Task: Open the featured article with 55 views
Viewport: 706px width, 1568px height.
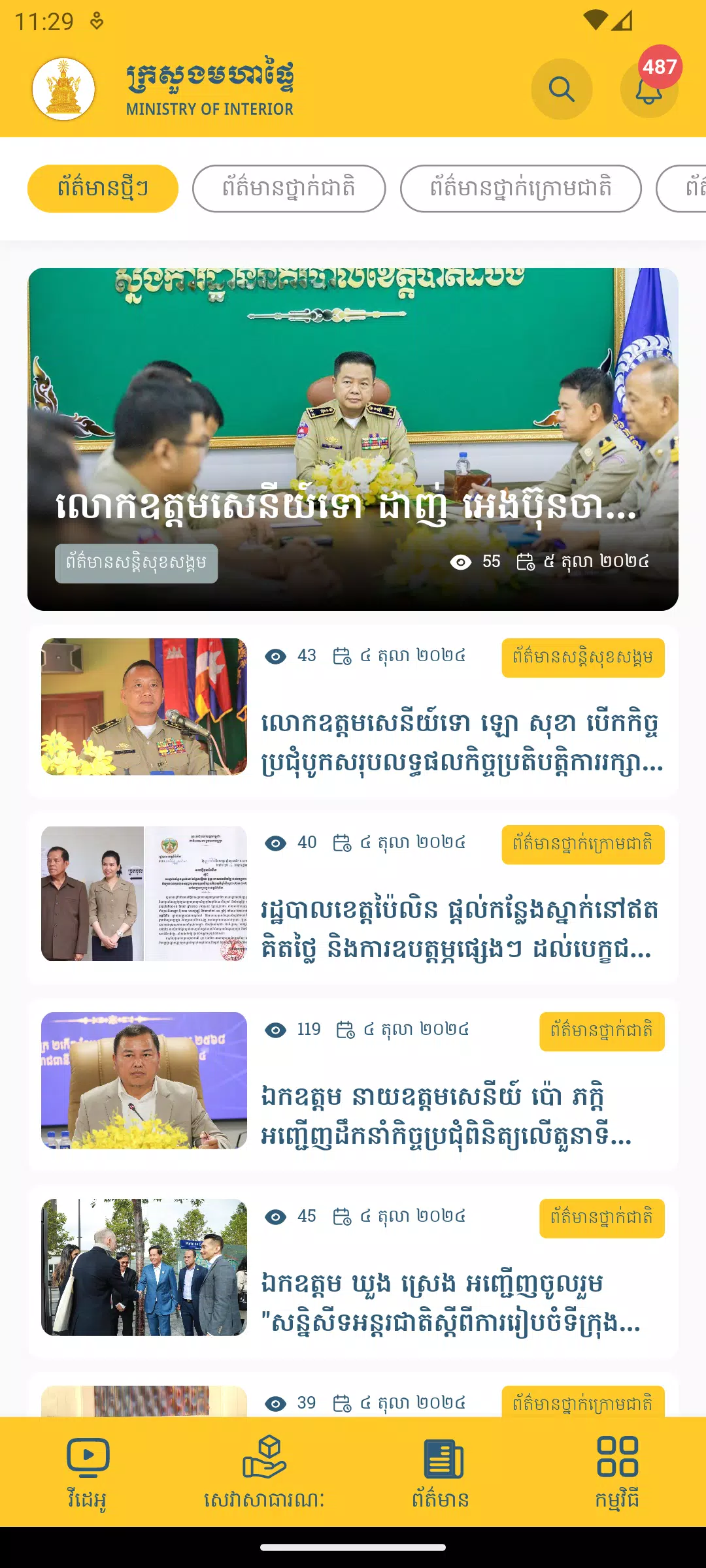Action: point(353,439)
